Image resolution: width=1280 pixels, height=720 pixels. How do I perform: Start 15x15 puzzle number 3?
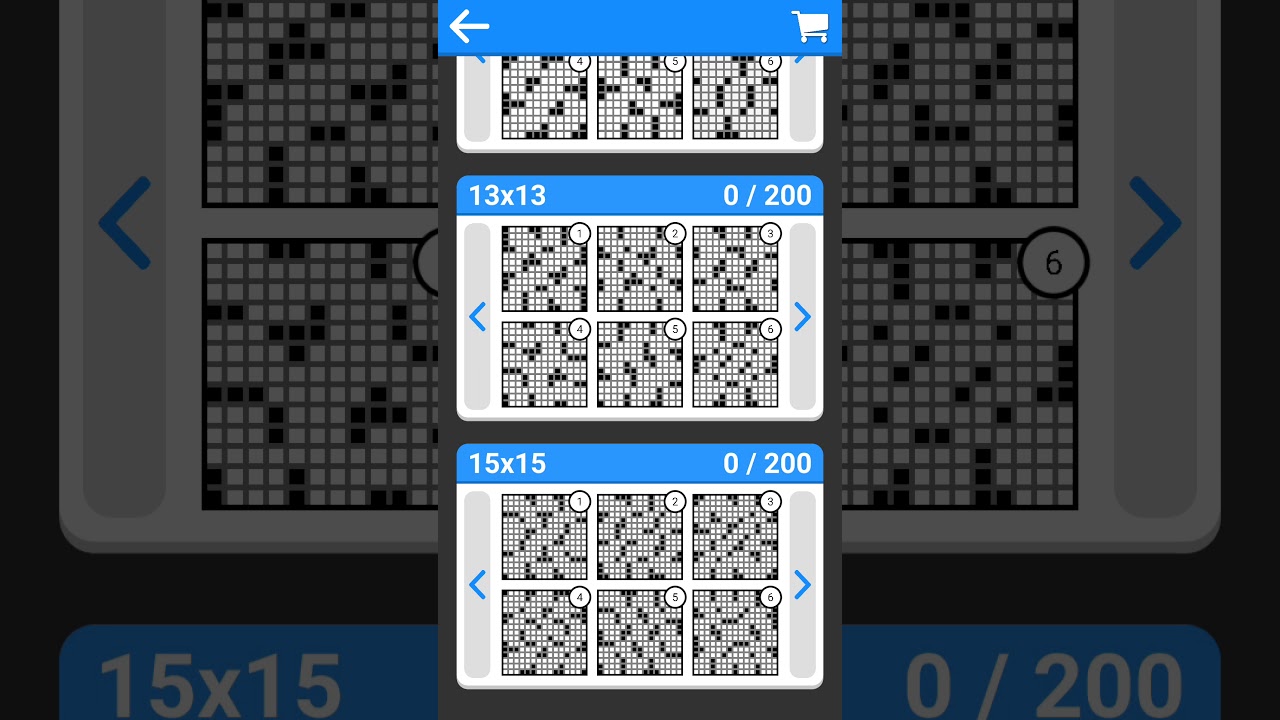coord(735,537)
